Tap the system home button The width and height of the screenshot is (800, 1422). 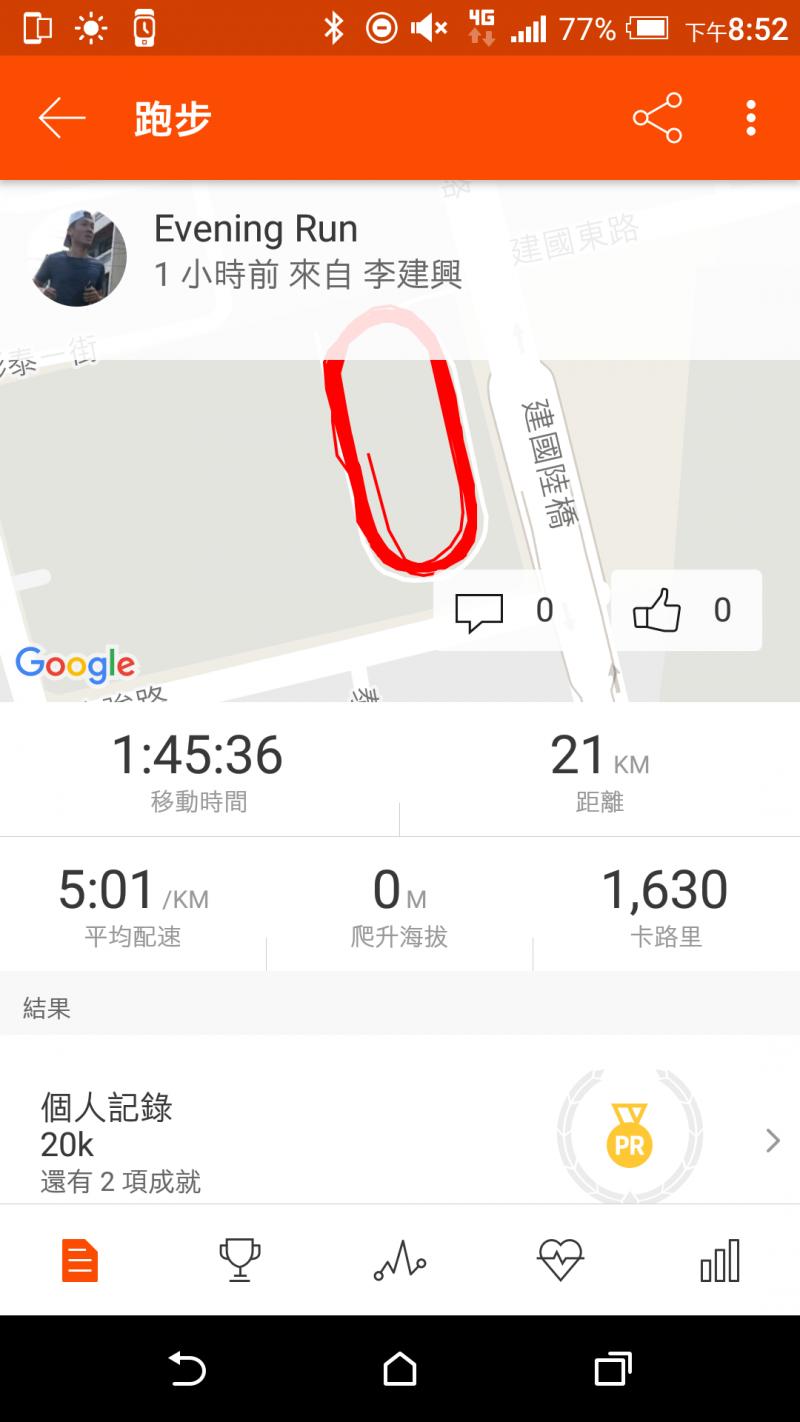[400, 1368]
